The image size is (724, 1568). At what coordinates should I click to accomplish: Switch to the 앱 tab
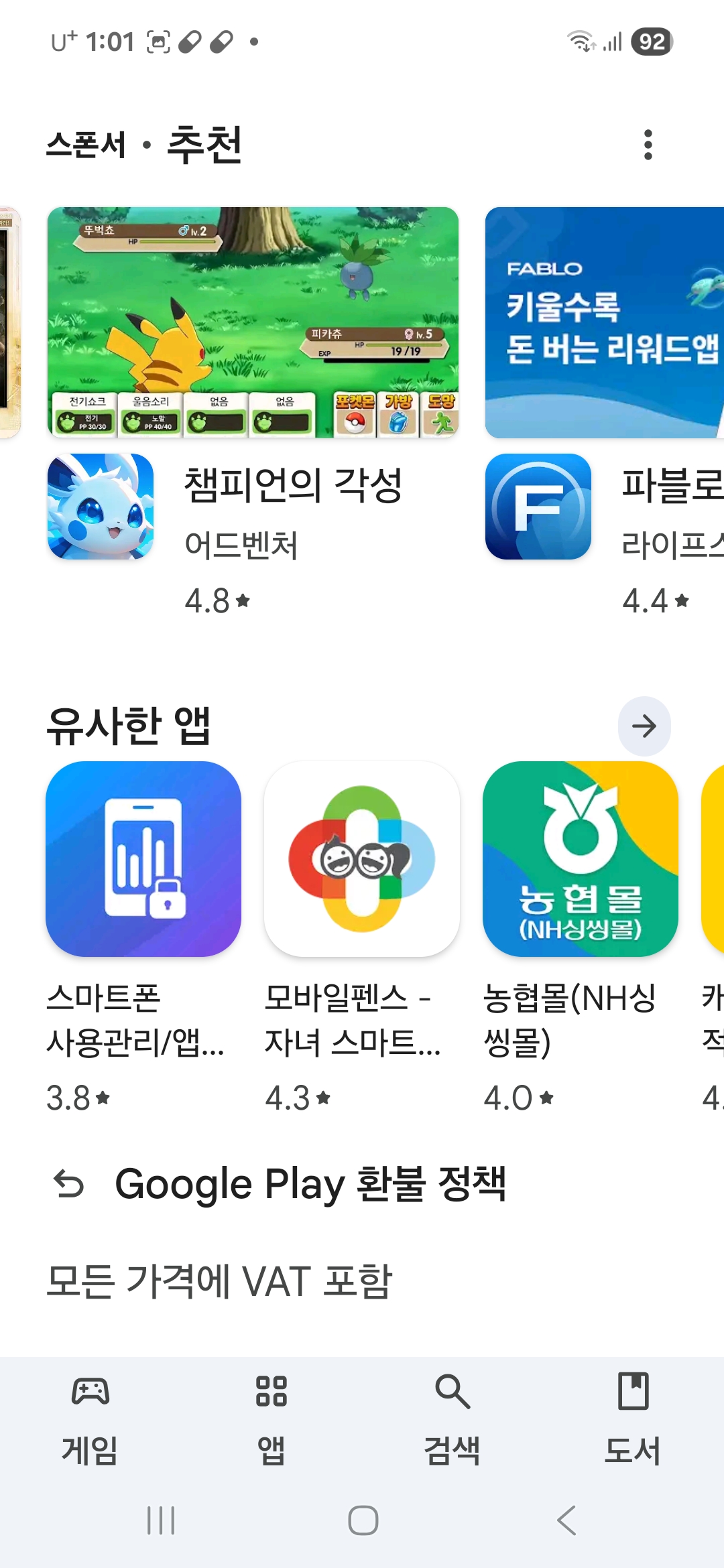point(271,1419)
